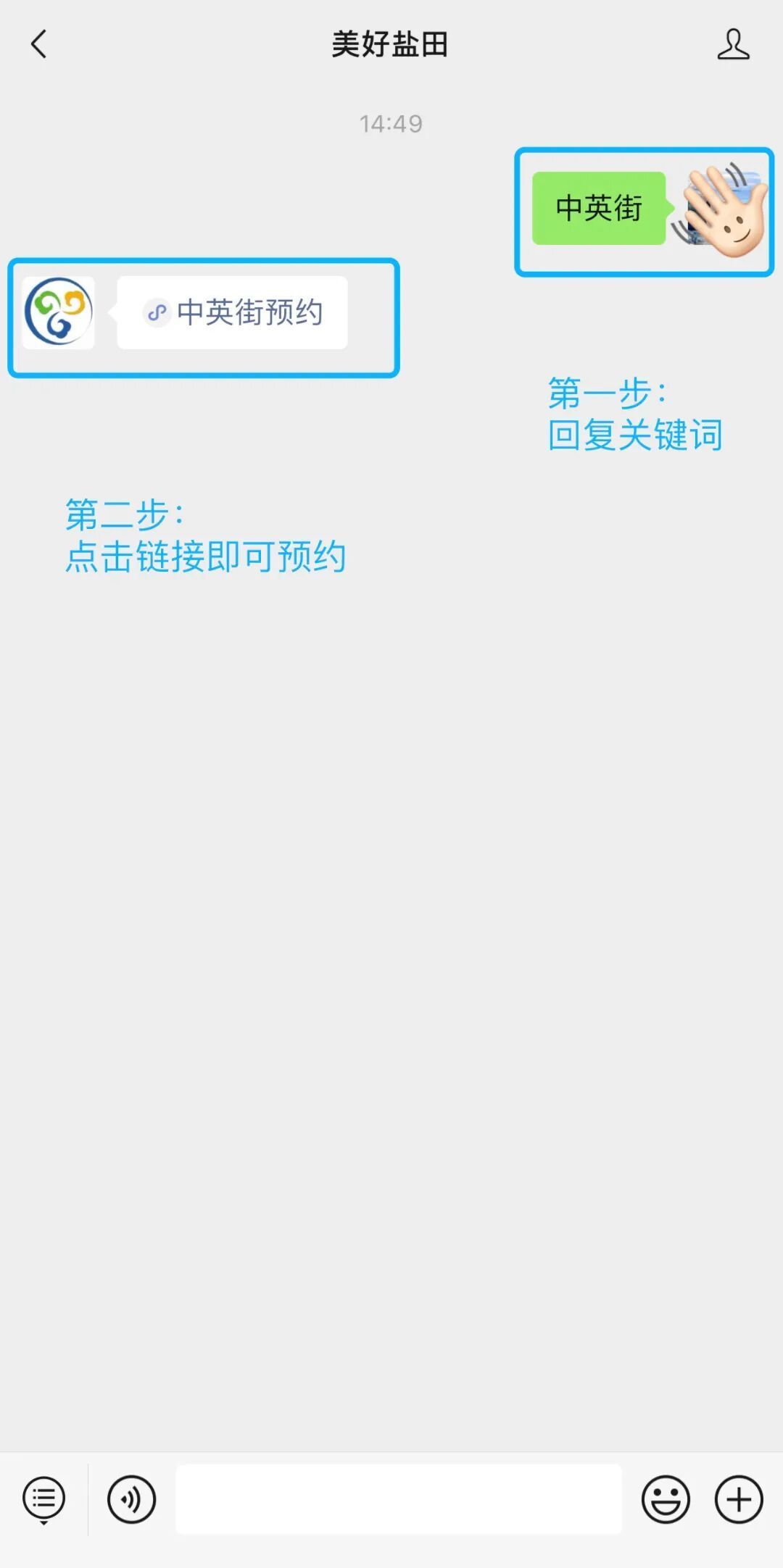Go back from the 美好盐田 chat
The width and height of the screenshot is (783, 1568).
(x=39, y=44)
